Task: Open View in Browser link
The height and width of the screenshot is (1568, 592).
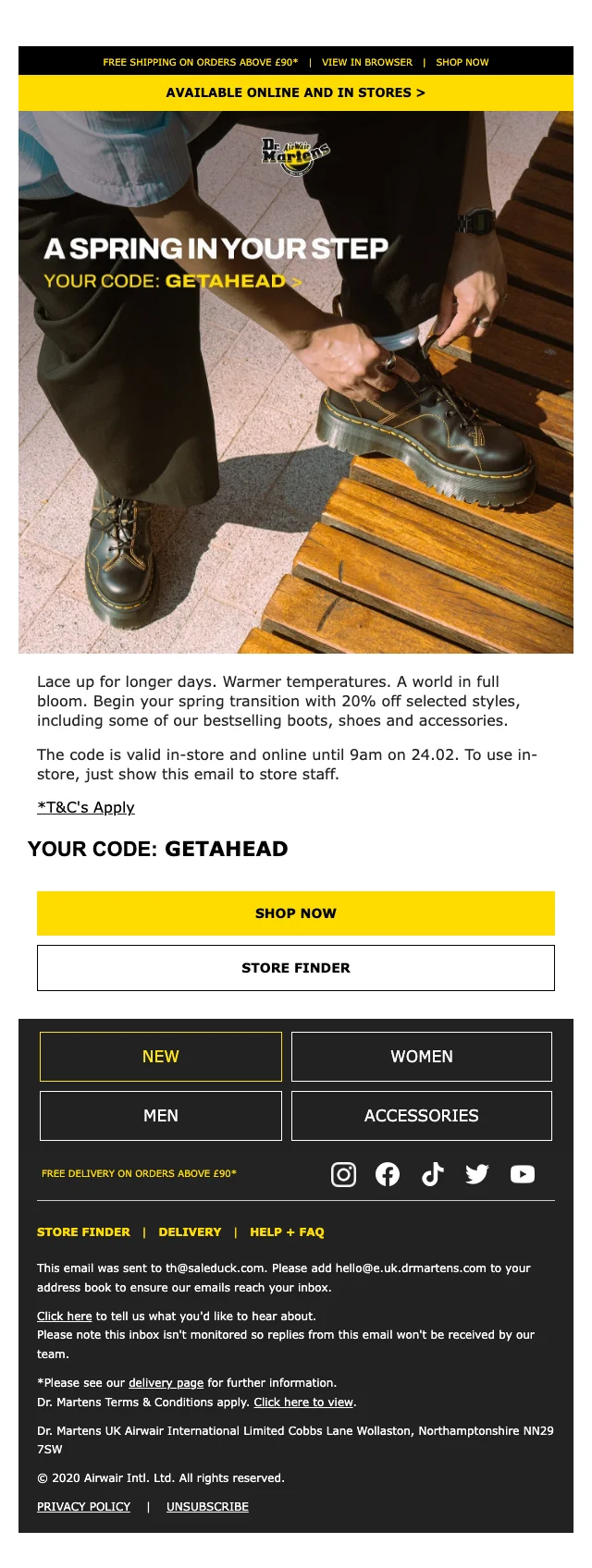Action: (366, 62)
